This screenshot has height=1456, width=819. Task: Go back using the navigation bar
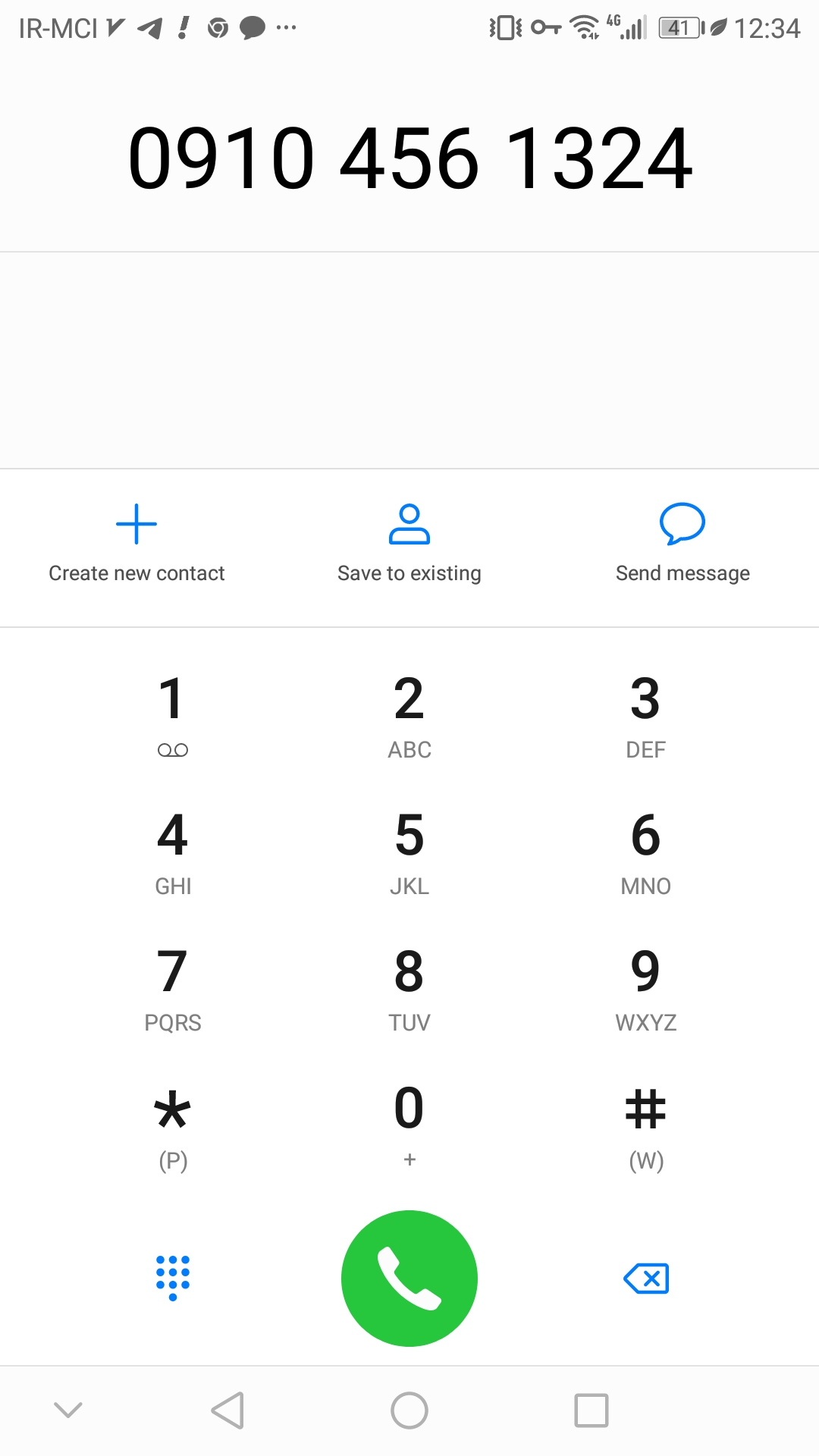227,1410
